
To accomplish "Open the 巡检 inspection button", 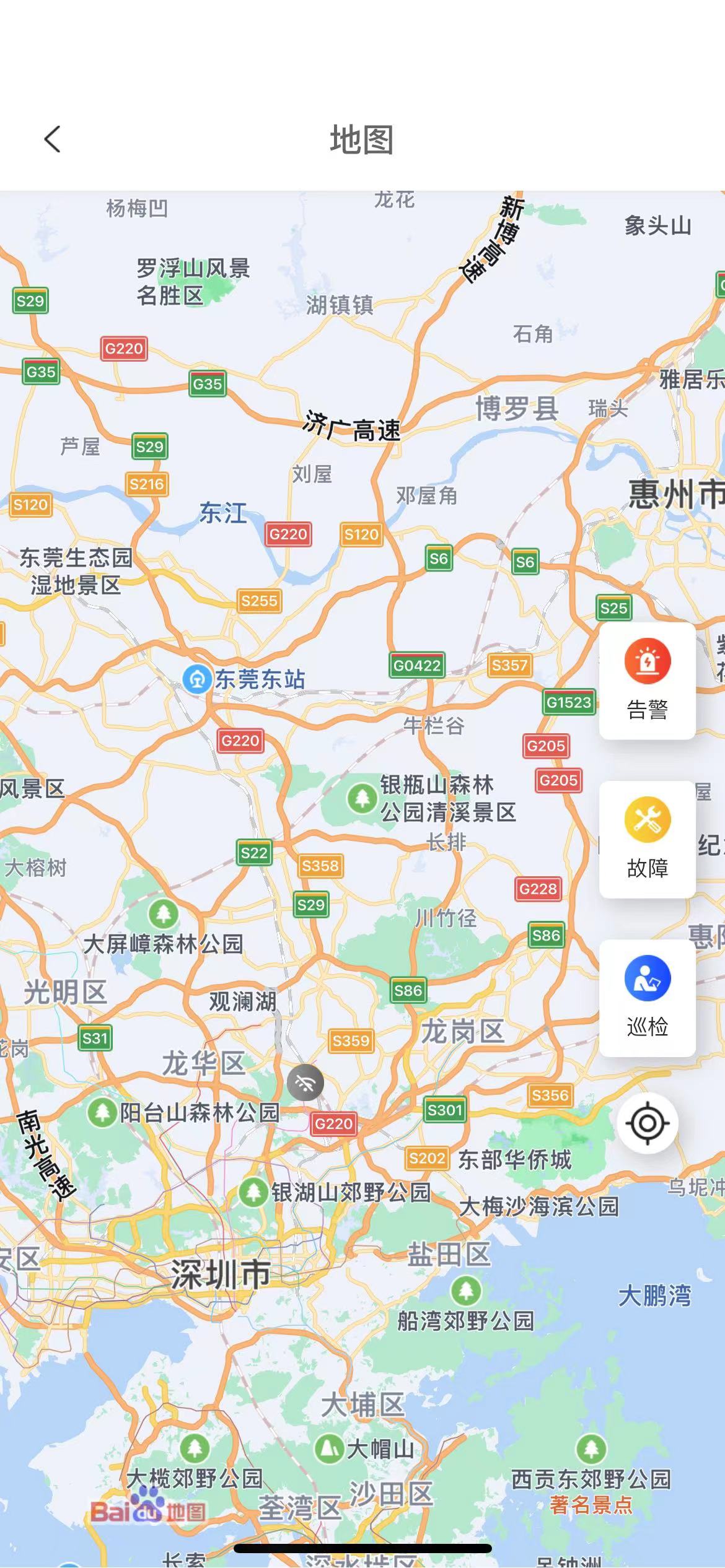I will point(647,998).
